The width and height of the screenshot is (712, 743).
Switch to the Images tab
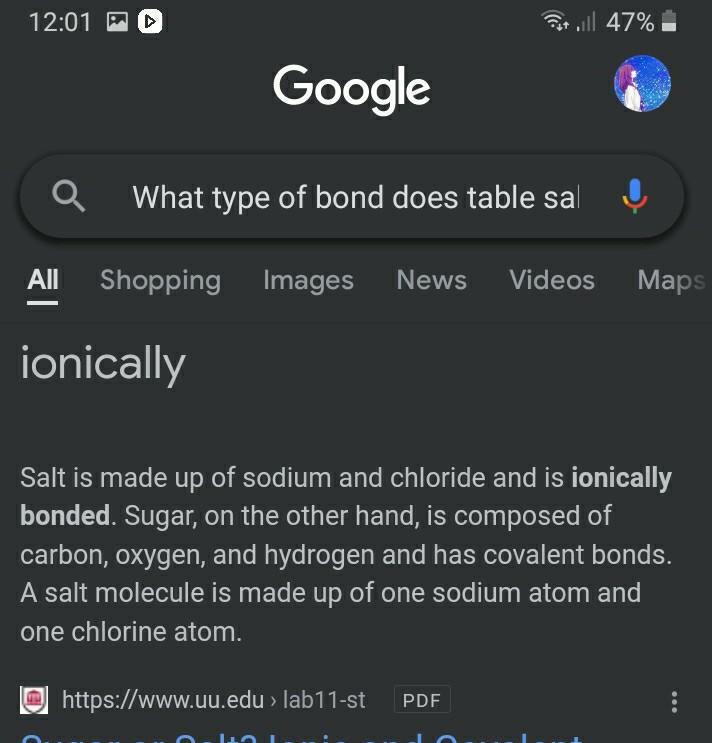pyautogui.click(x=308, y=280)
